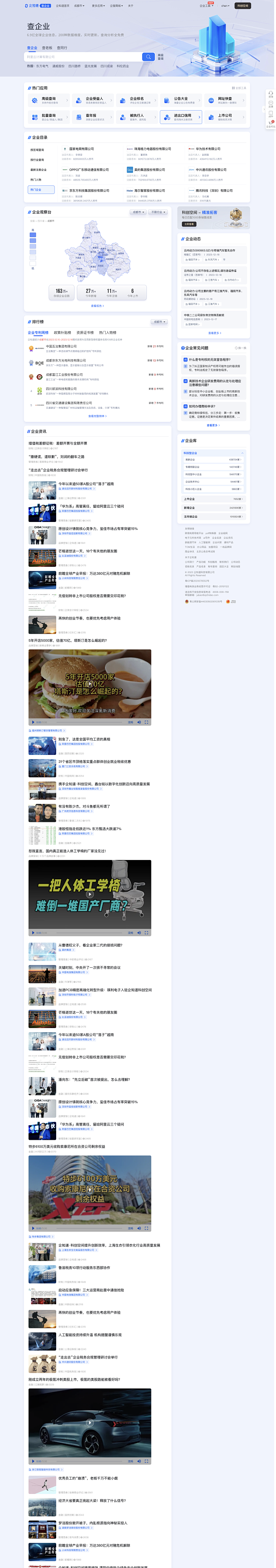Open 科创空间 button in top bar
The height and width of the screenshot is (1568, 276).
click(242, 5)
